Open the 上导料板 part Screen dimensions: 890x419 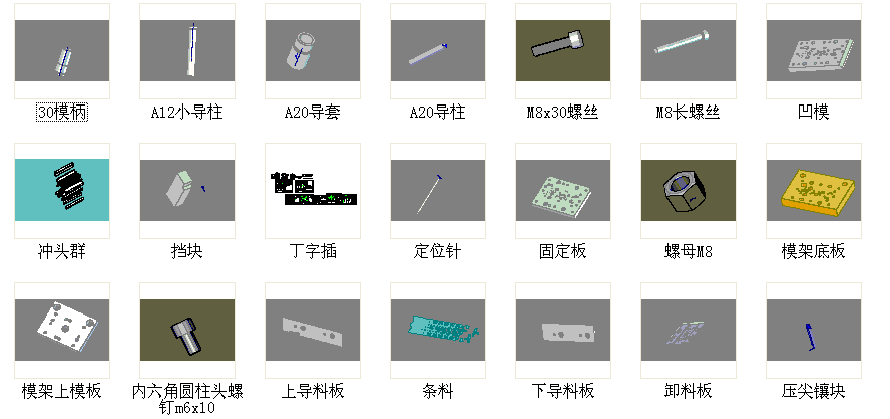pos(312,329)
